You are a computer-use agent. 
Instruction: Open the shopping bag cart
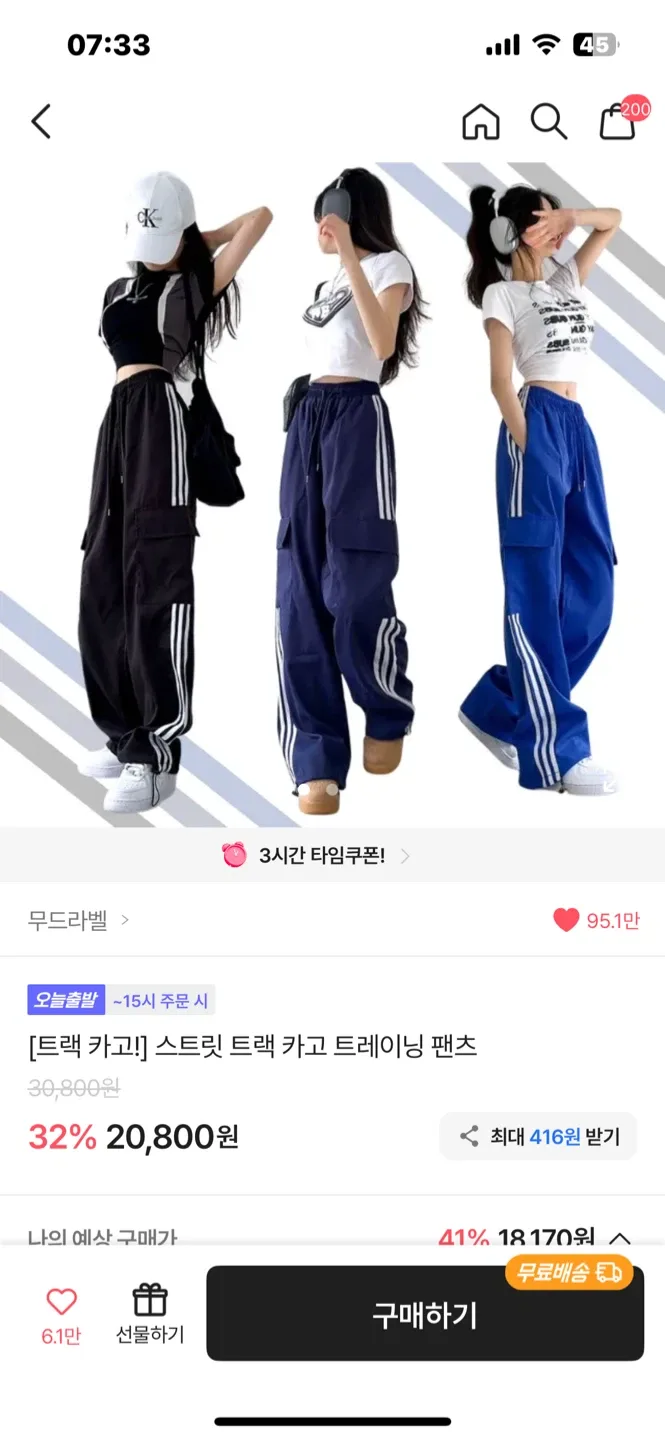point(618,122)
